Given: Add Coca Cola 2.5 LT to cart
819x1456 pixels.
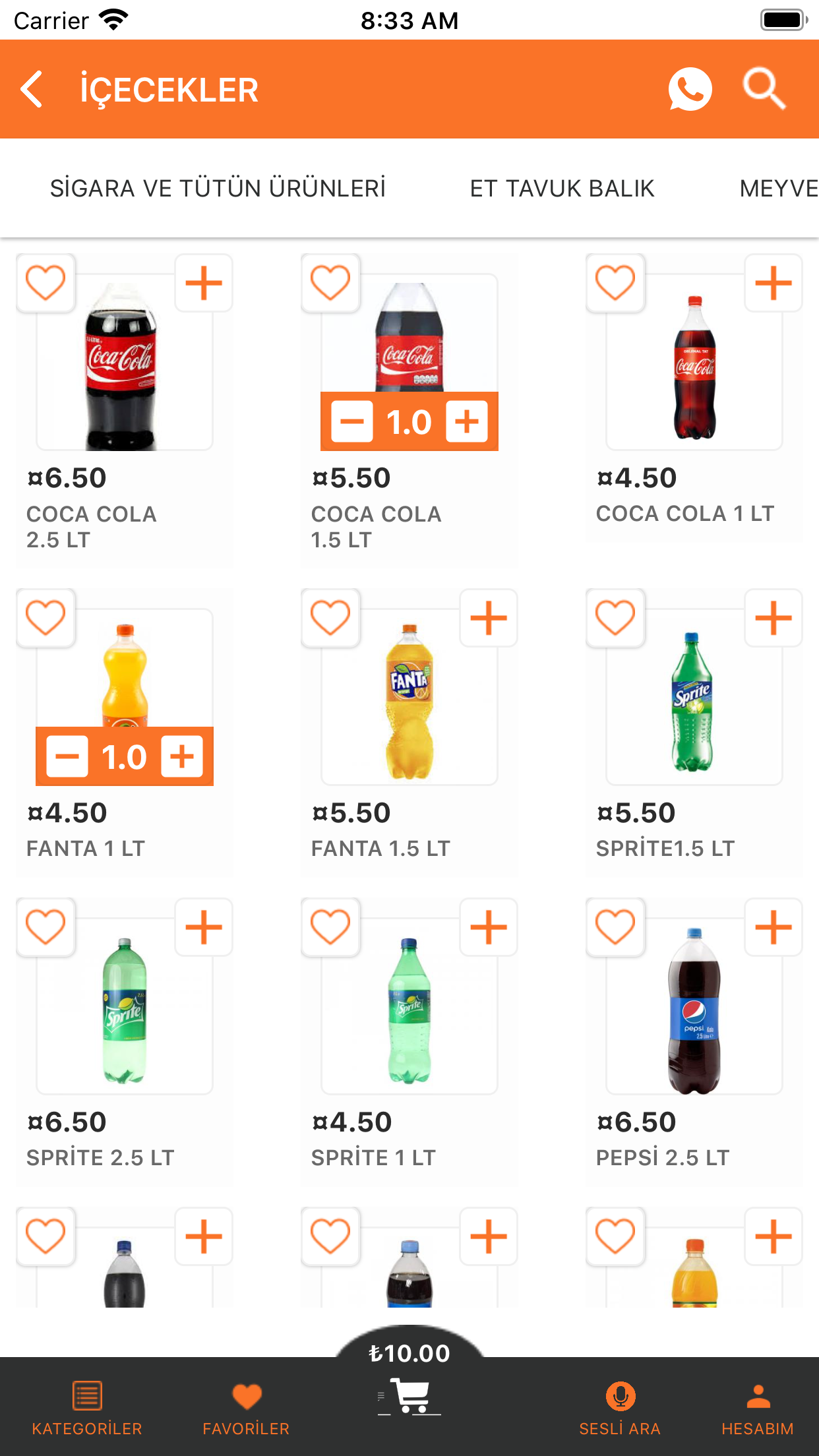Looking at the screenshot, I should 203,283.
